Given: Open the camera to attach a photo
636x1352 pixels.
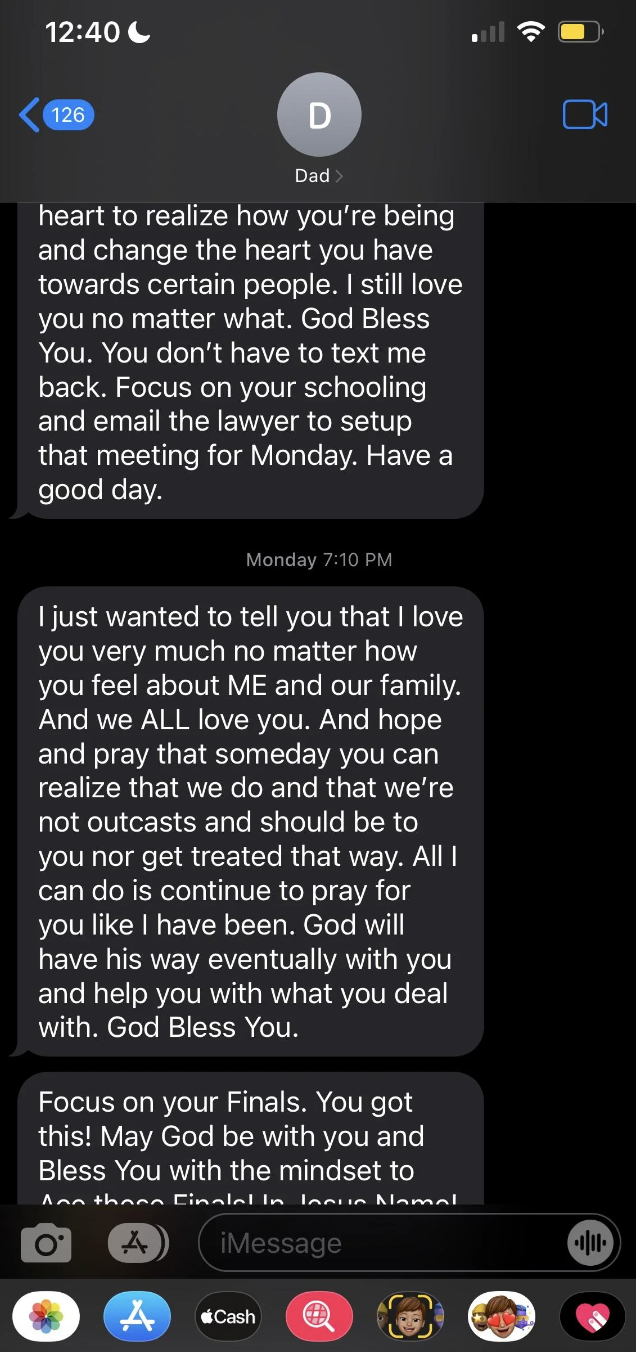Looking at the screenshot, I should click(46, 1244).
